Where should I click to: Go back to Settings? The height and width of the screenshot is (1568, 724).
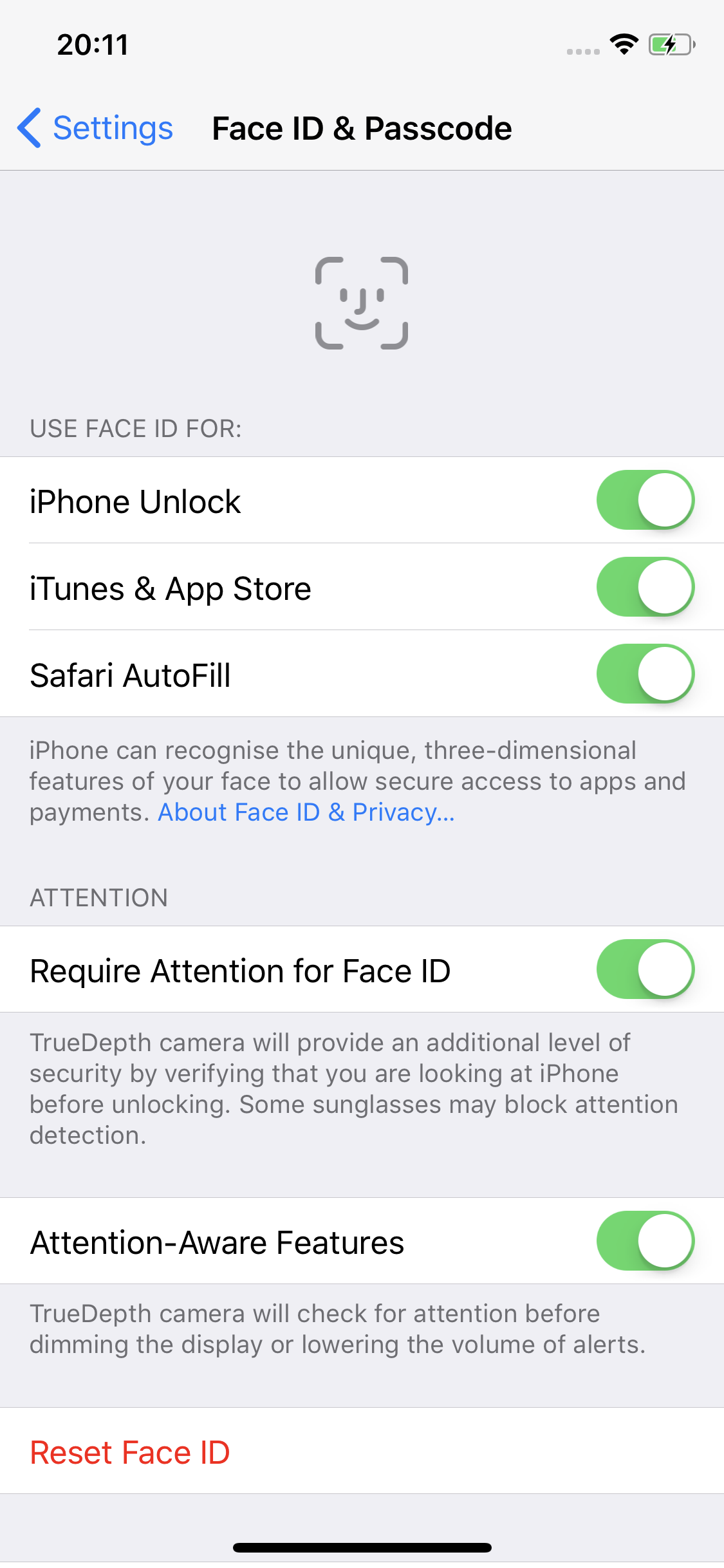tap(95, 128)
